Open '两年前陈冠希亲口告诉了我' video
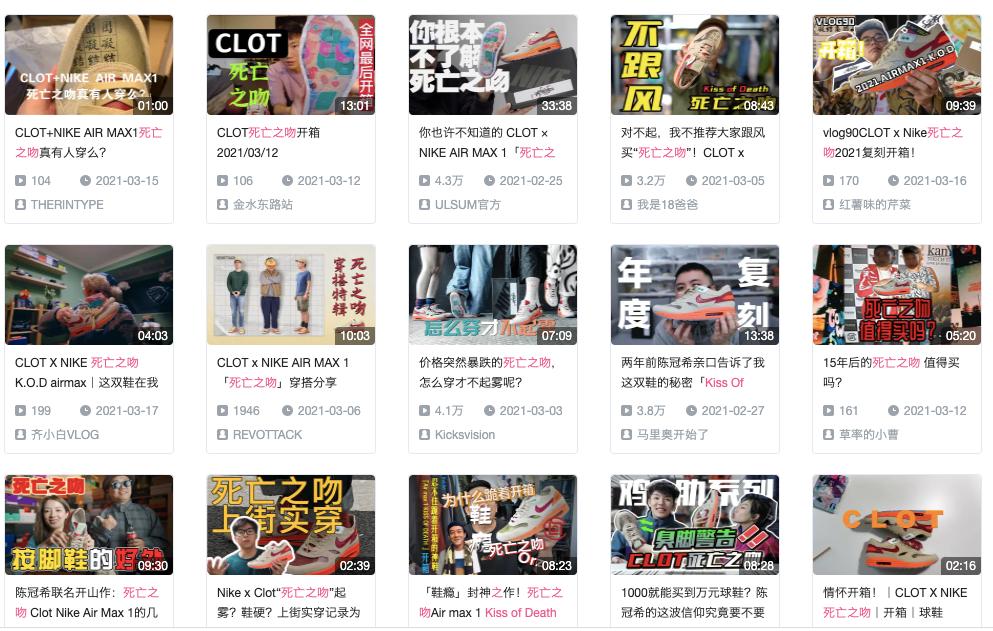This screenshot has height=631, width=993. [695, 295]
